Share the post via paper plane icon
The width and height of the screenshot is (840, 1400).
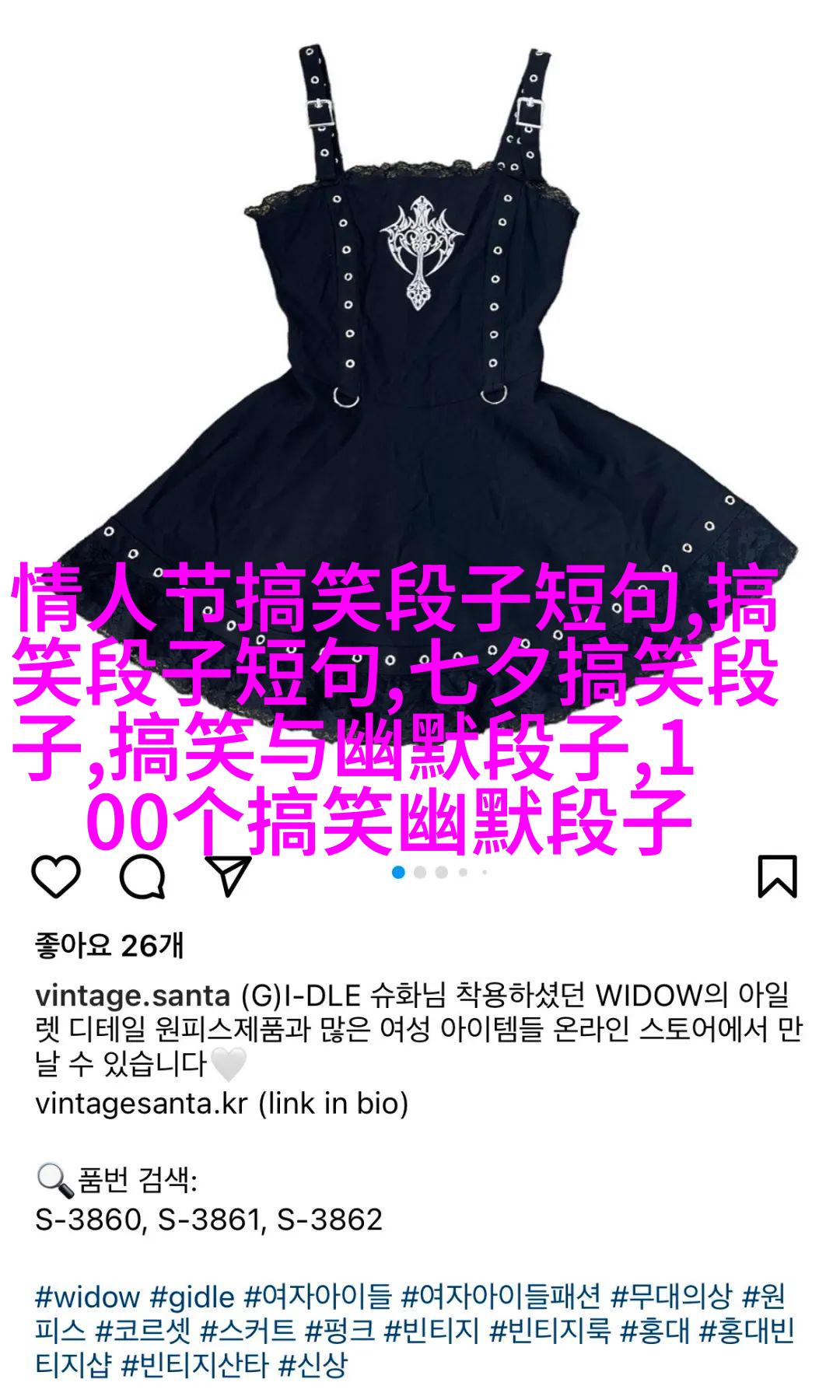point(228,876)
